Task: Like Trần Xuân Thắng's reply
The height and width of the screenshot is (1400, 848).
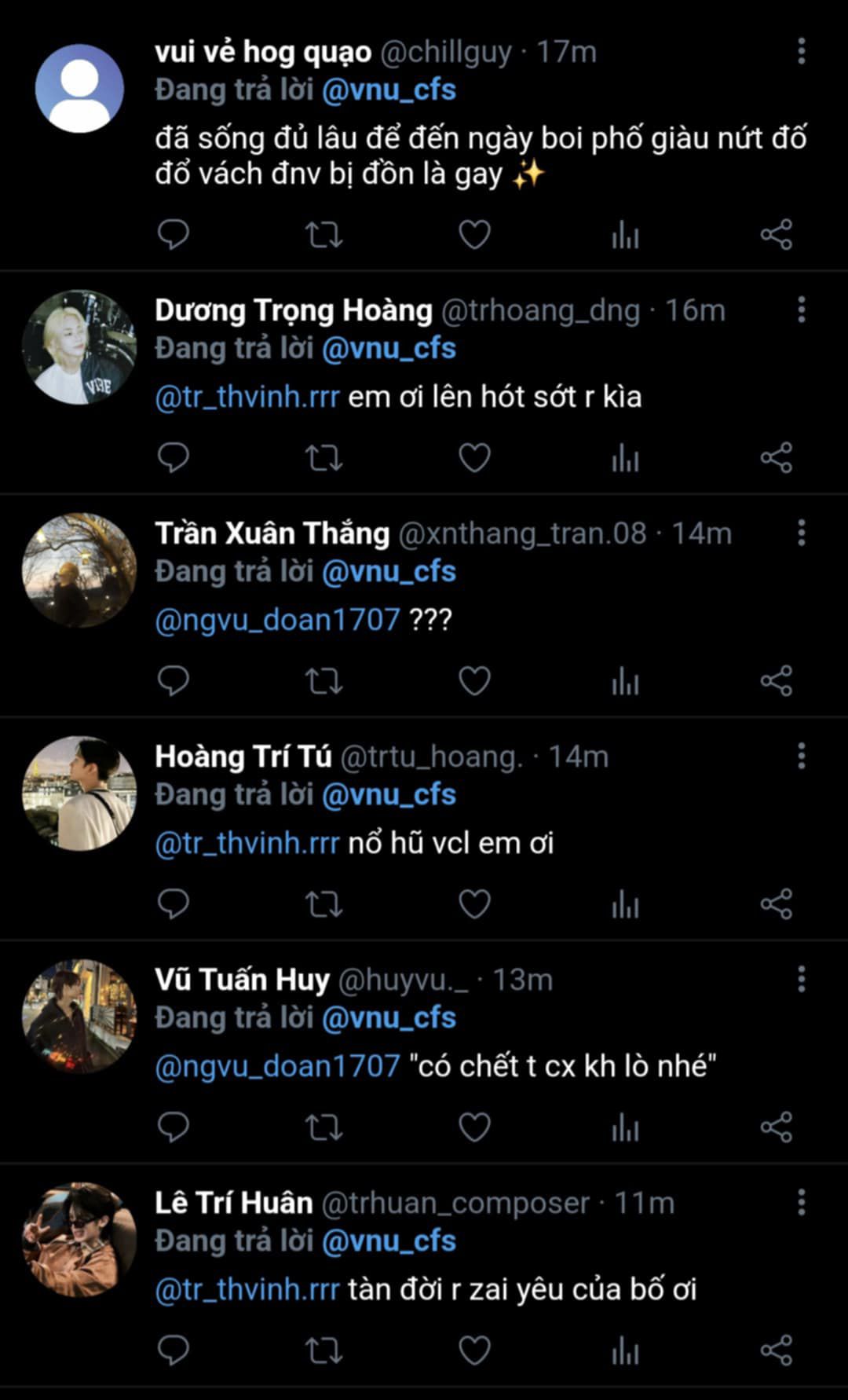Action: 474,680
